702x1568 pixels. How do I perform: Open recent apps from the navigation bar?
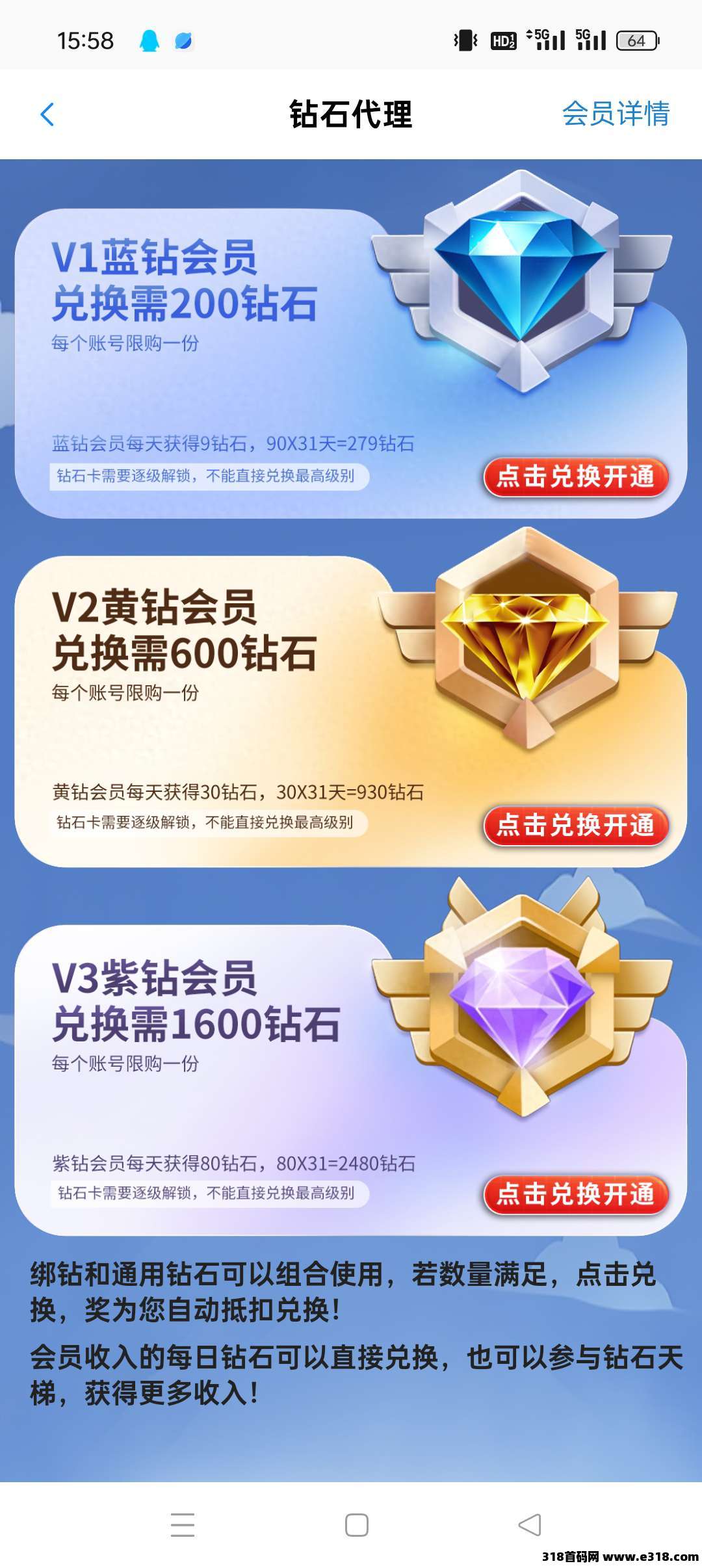pyautogui.click(x=183, y=1524)
